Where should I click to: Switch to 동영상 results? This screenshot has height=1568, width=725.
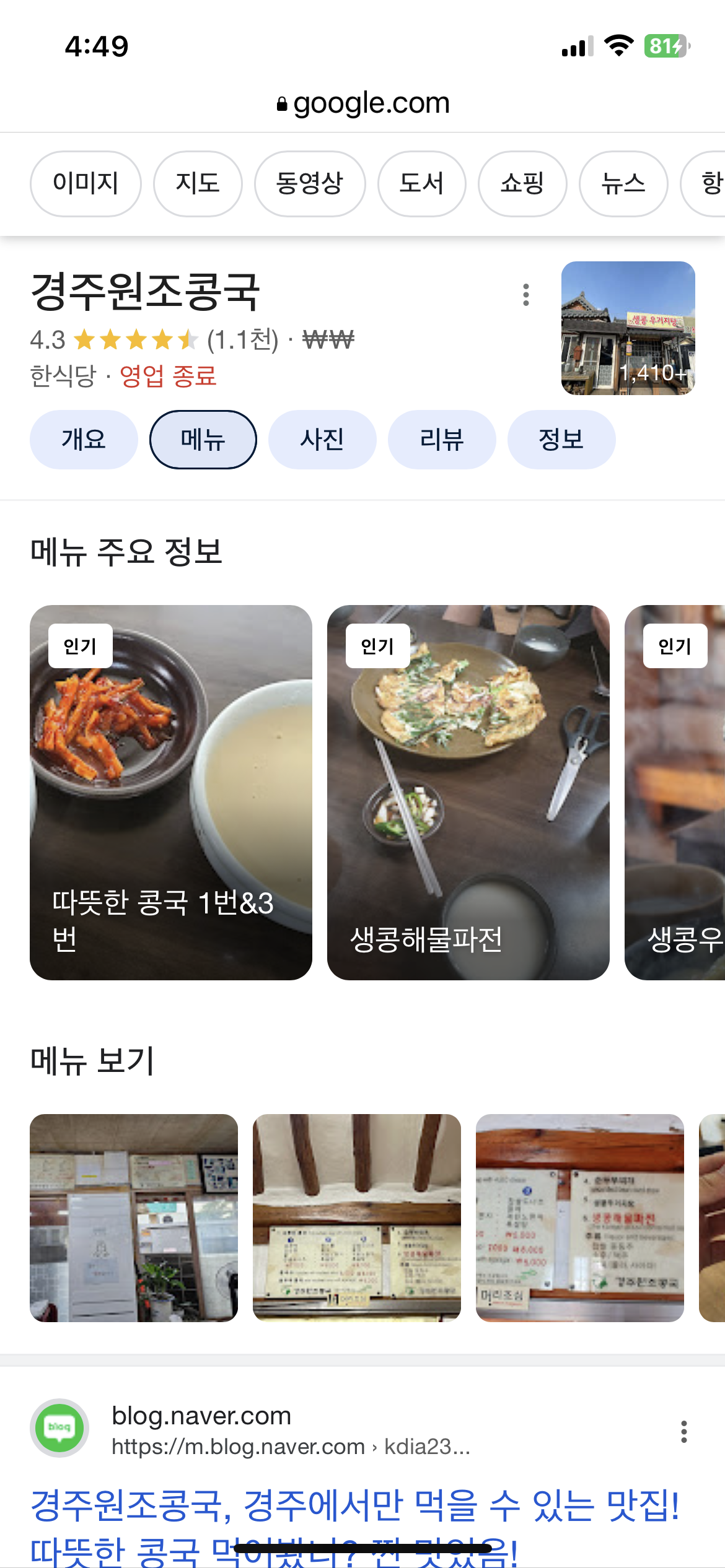tap(310, 184)
